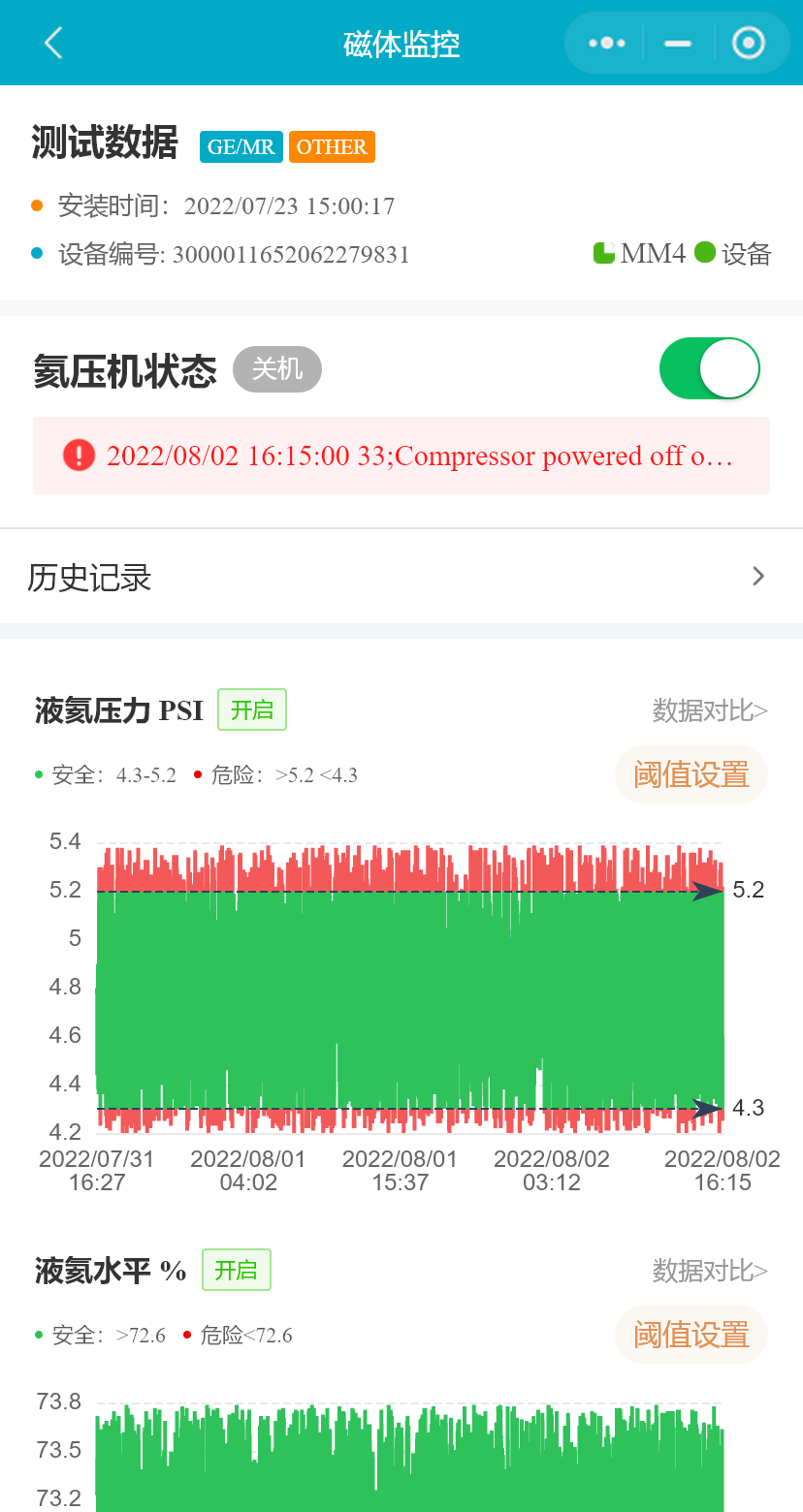
Task: Open the mini-program more options menu
Action: pyautogui.click(x=607, y=44)
